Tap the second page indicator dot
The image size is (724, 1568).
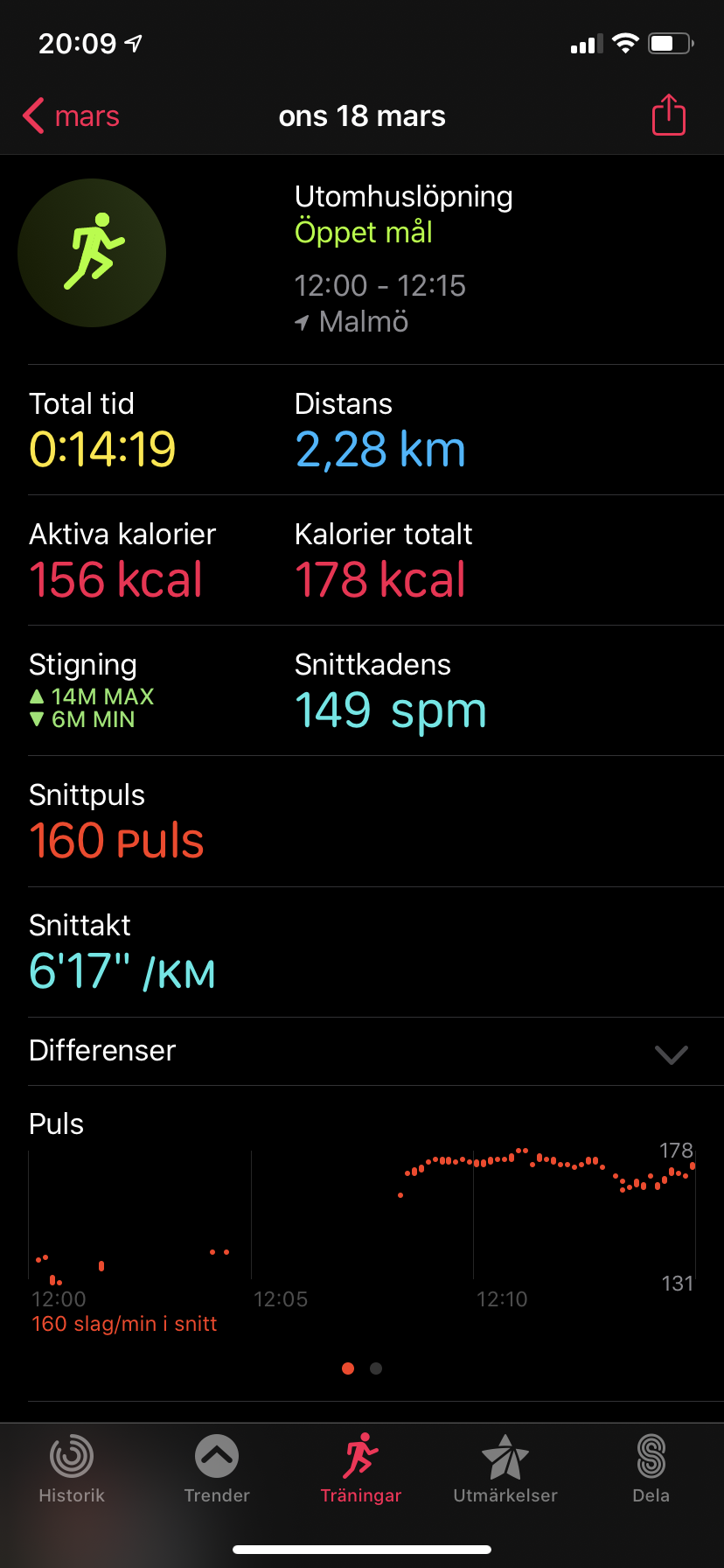[x=376, y=1368]
